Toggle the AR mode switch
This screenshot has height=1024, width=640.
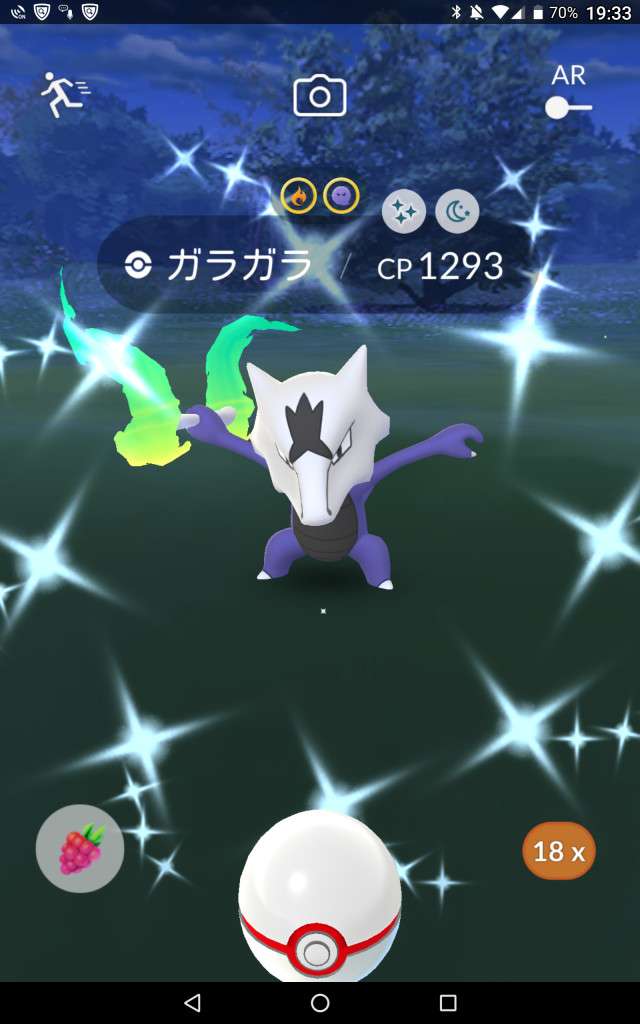(568, 106)
